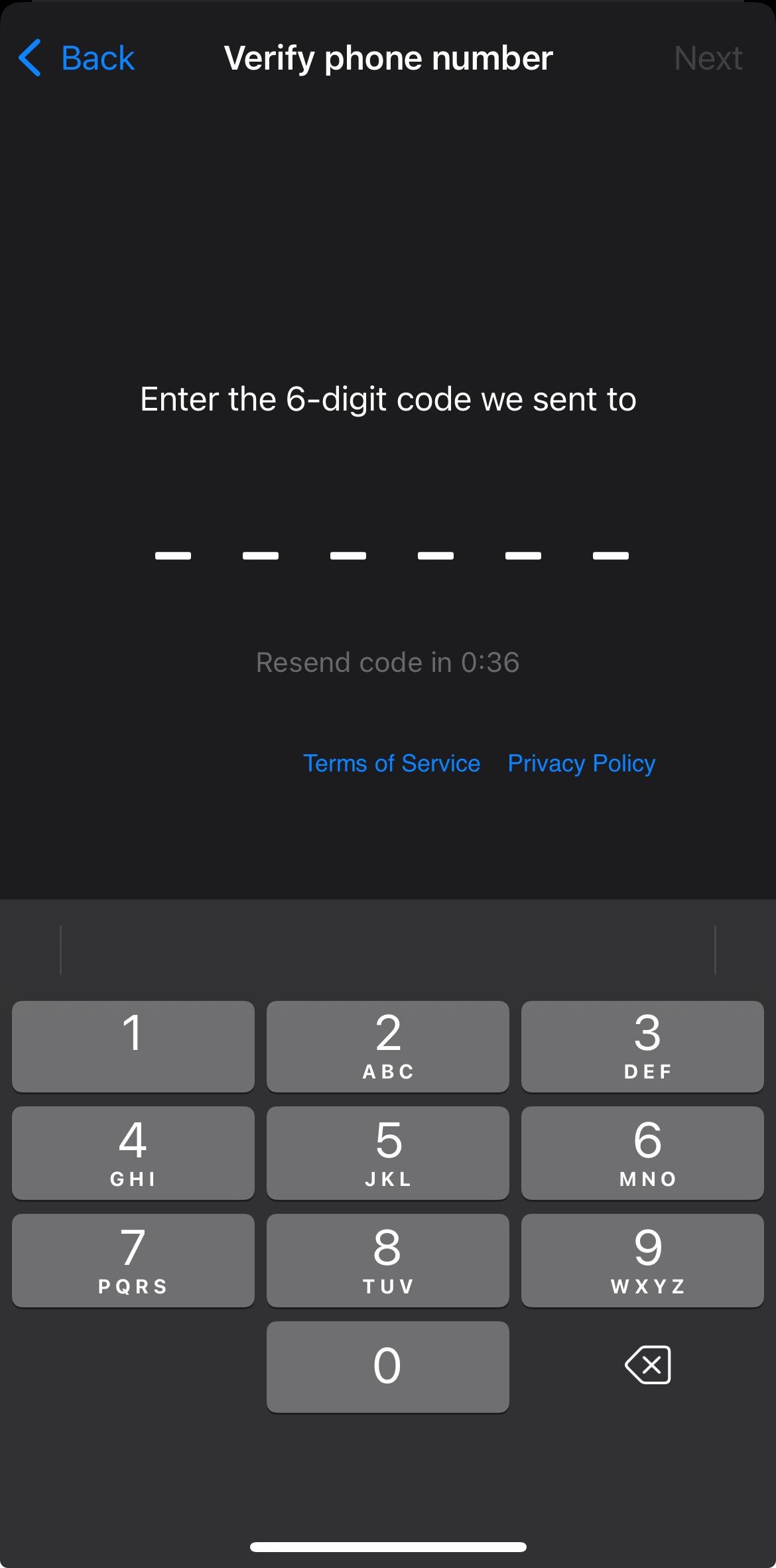Enter digit 9 on the keypad
This screenshot has height=1568, width=776.
pos(642,1260)
